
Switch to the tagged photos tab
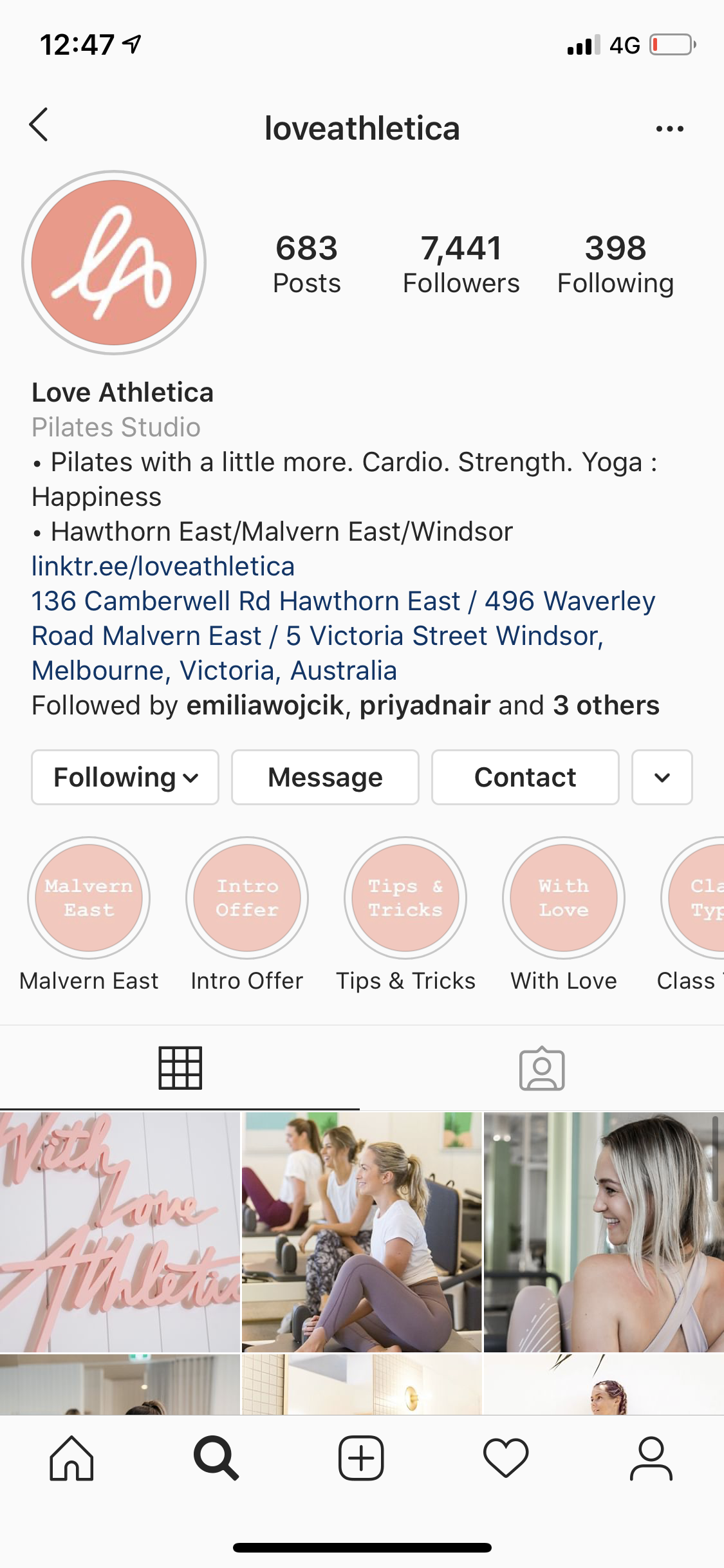[x=542, y=1069]
